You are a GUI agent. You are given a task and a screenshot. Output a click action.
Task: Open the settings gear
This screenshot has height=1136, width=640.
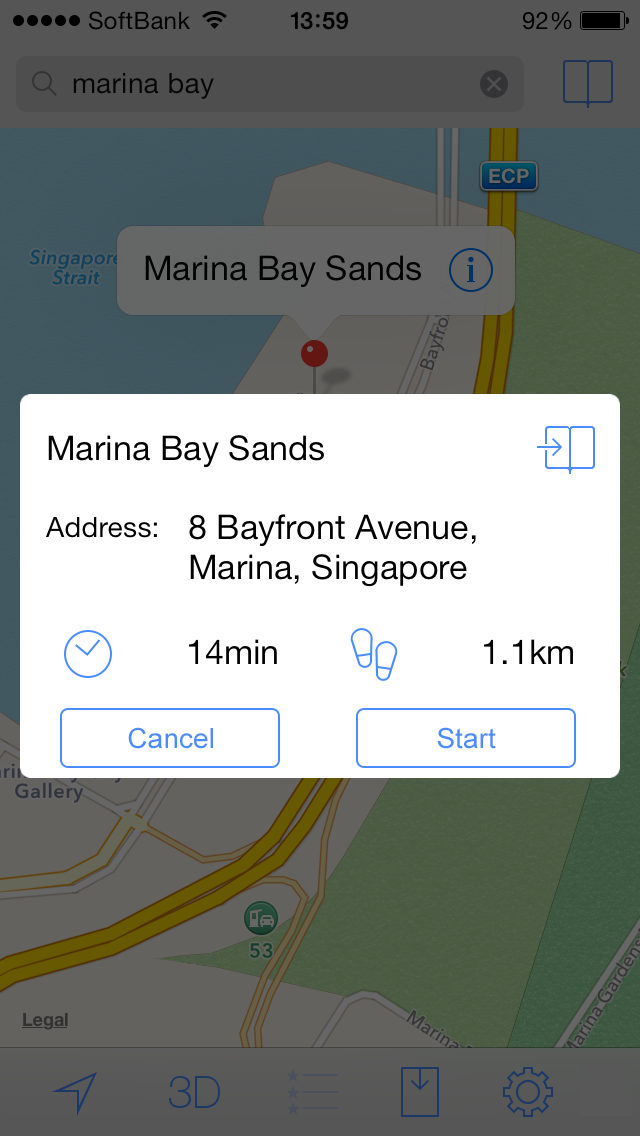(528, 1091)
